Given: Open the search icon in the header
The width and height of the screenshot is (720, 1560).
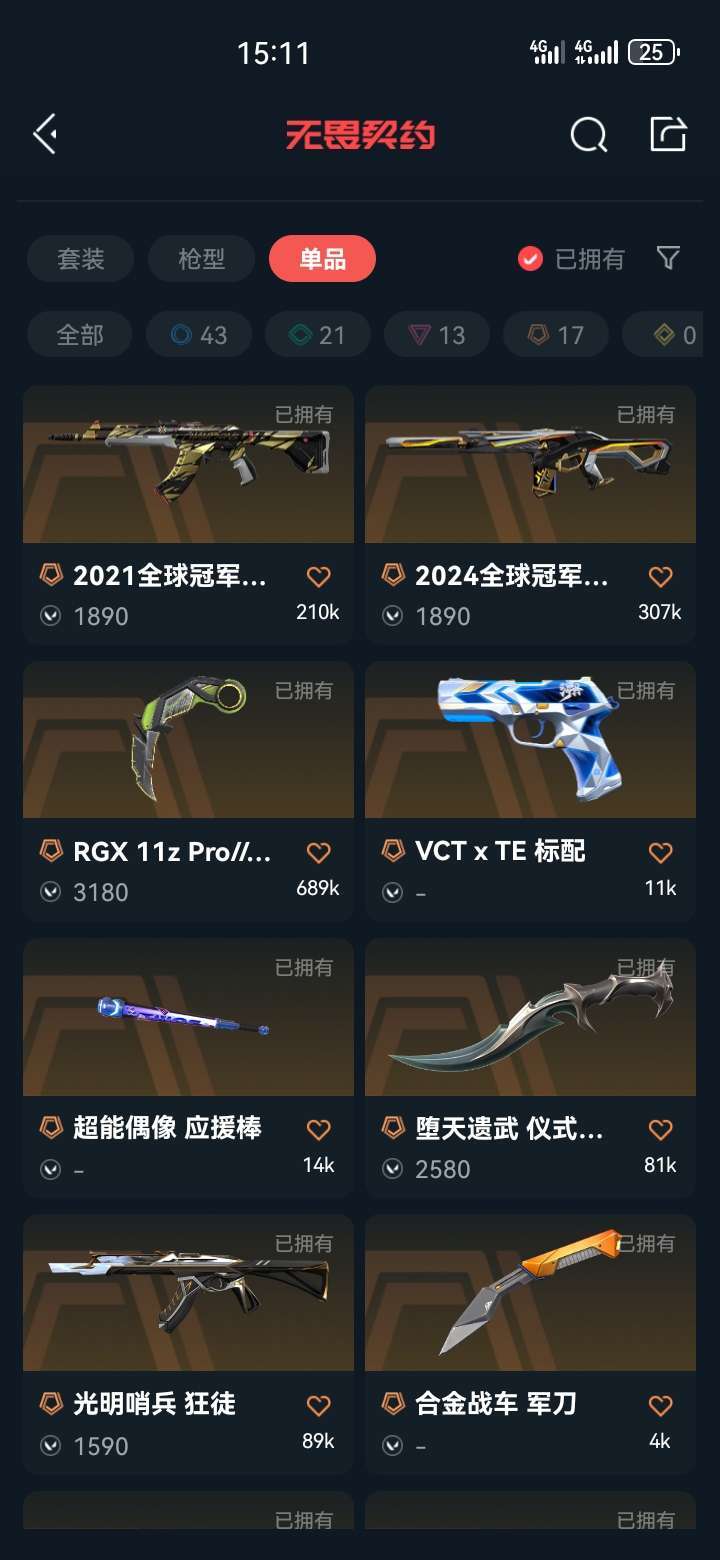Looking at the screenshot, I should click(589, 134).
